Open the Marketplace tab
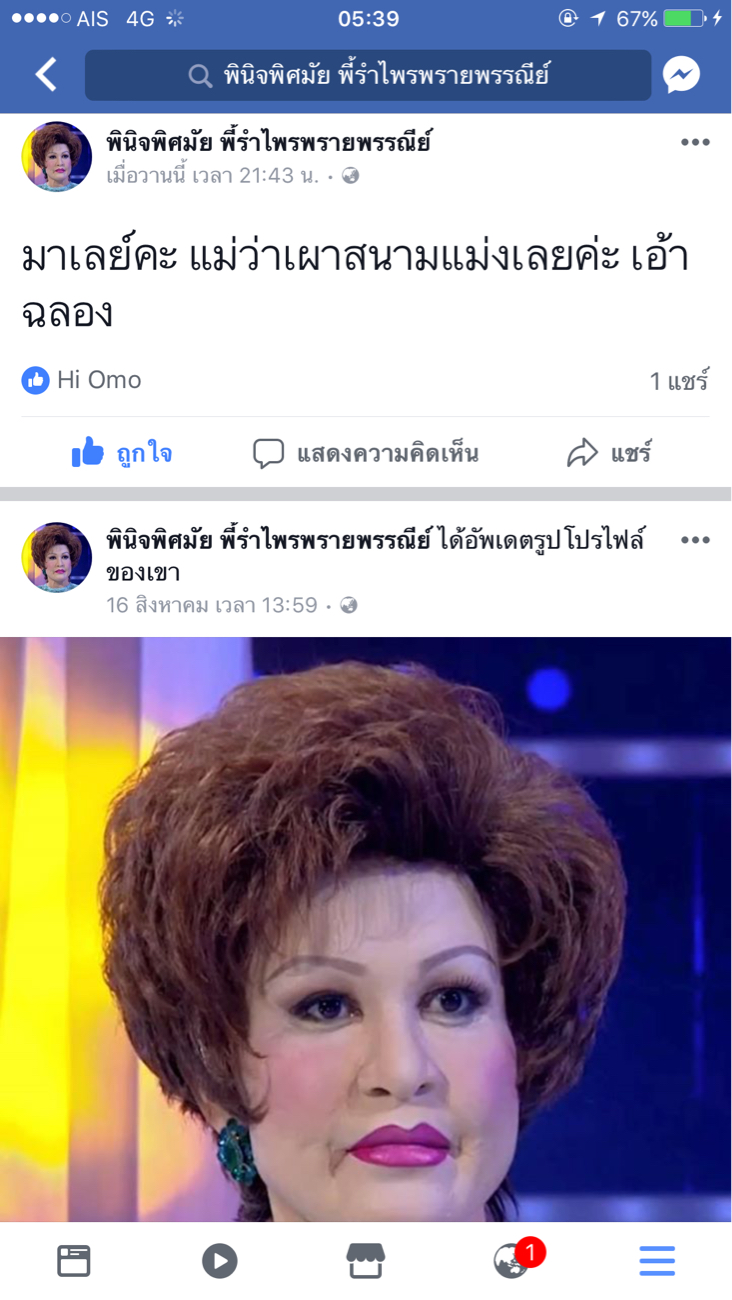Viewport: 732px width, 1300px height. (366, 1261)
